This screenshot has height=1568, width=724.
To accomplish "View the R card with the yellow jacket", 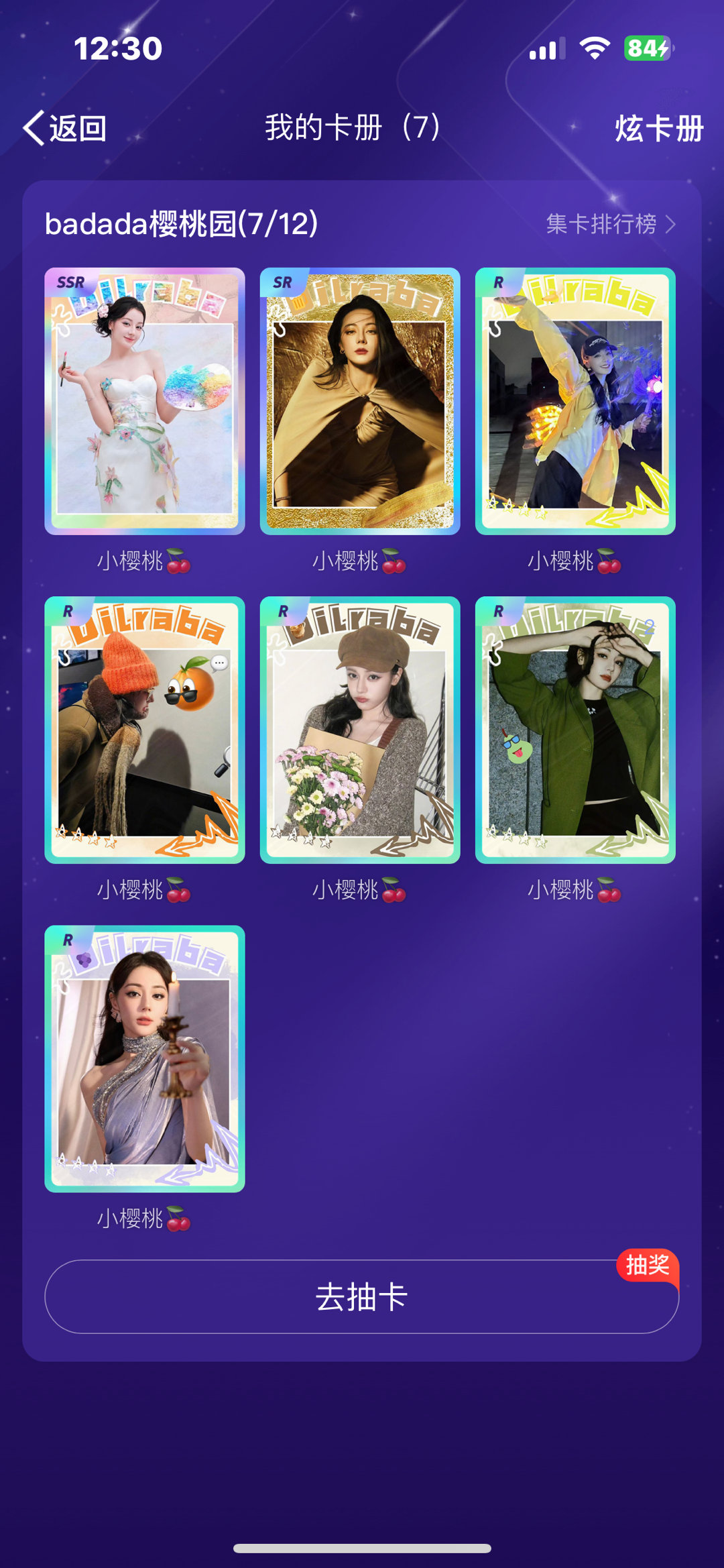I will coord(575,401).
